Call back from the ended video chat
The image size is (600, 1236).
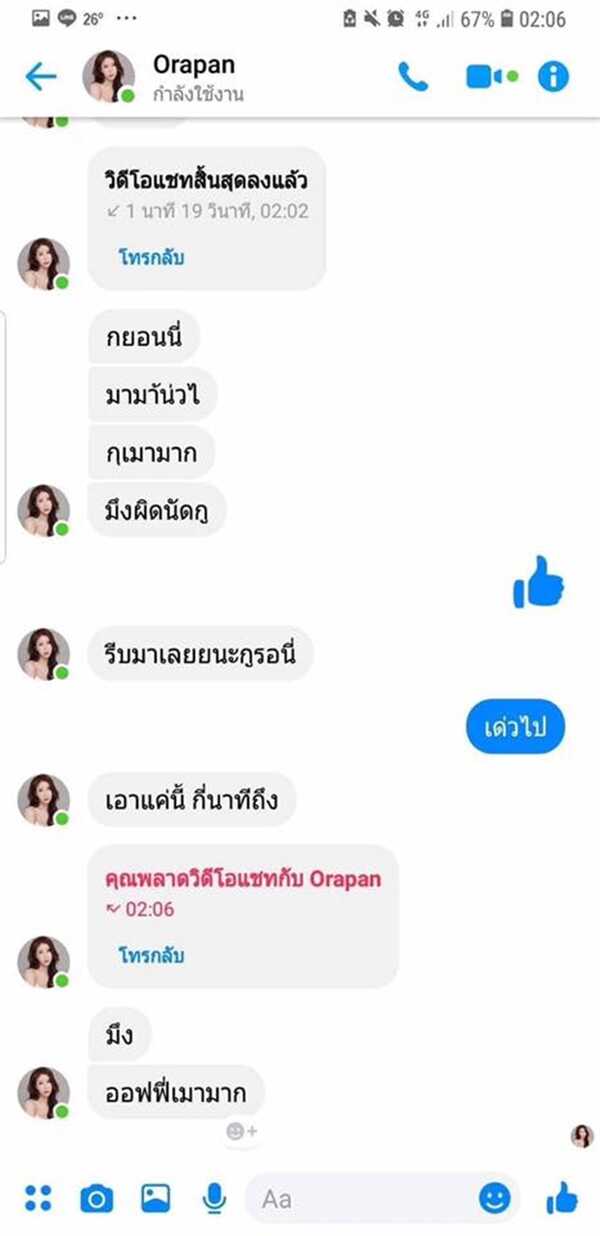point(151,257)
